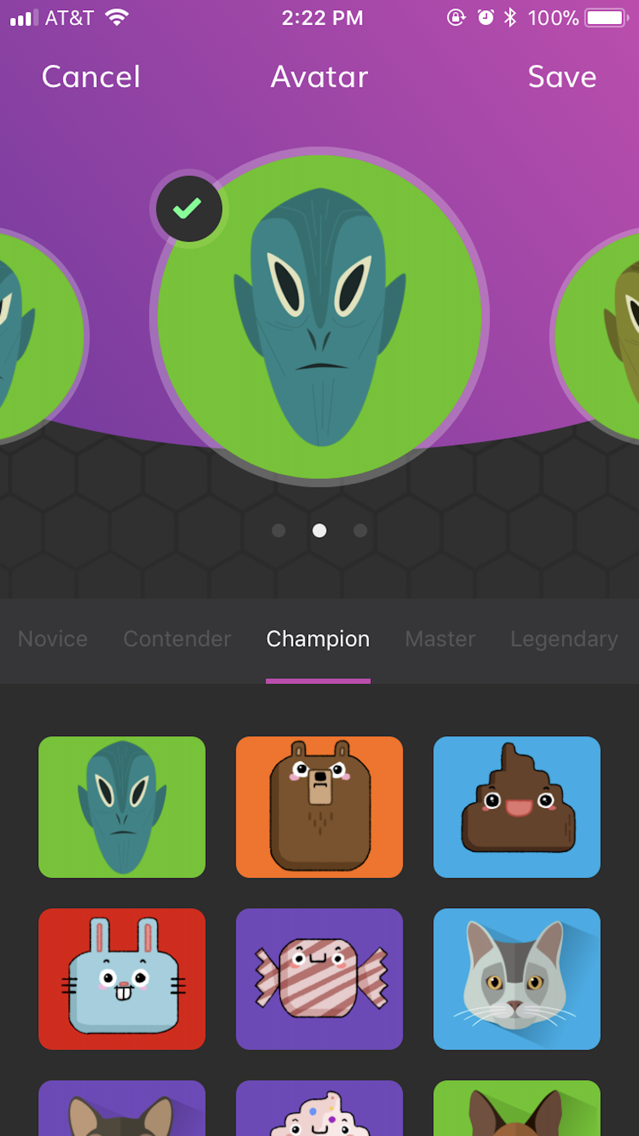
Task: Tap the olive alien preview on right
Action: pyautogui.click(x=604, y=335)
